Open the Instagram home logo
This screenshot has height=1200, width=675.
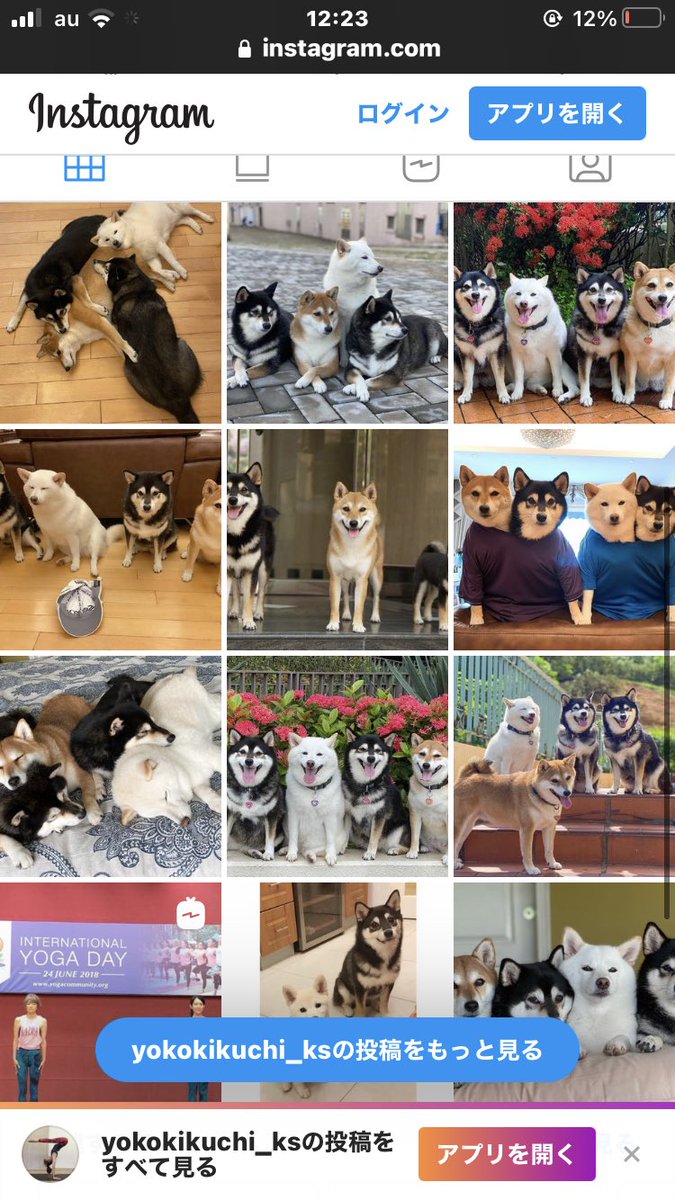pos(121,114)
